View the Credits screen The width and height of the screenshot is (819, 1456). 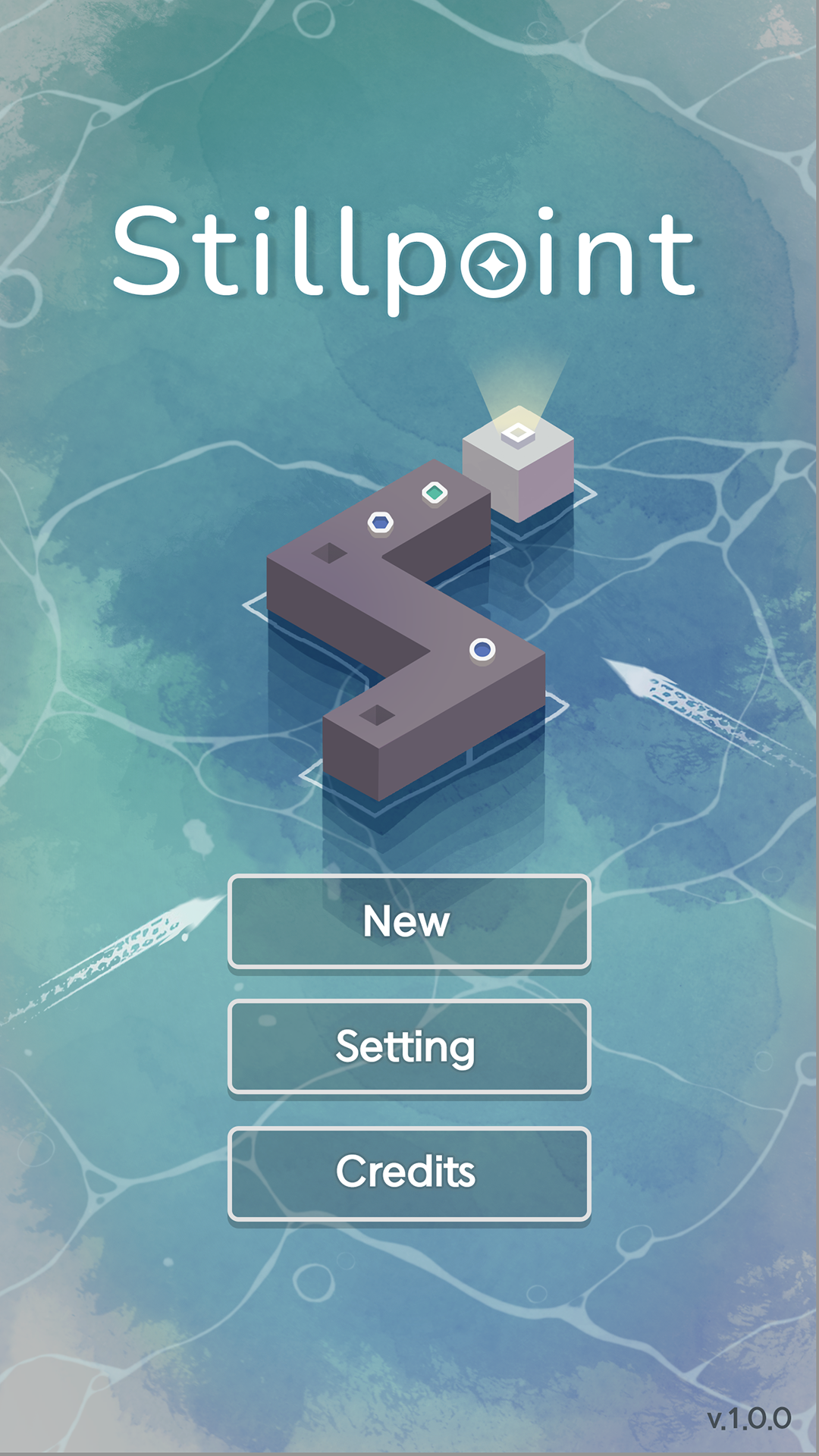coord(409,1172)
